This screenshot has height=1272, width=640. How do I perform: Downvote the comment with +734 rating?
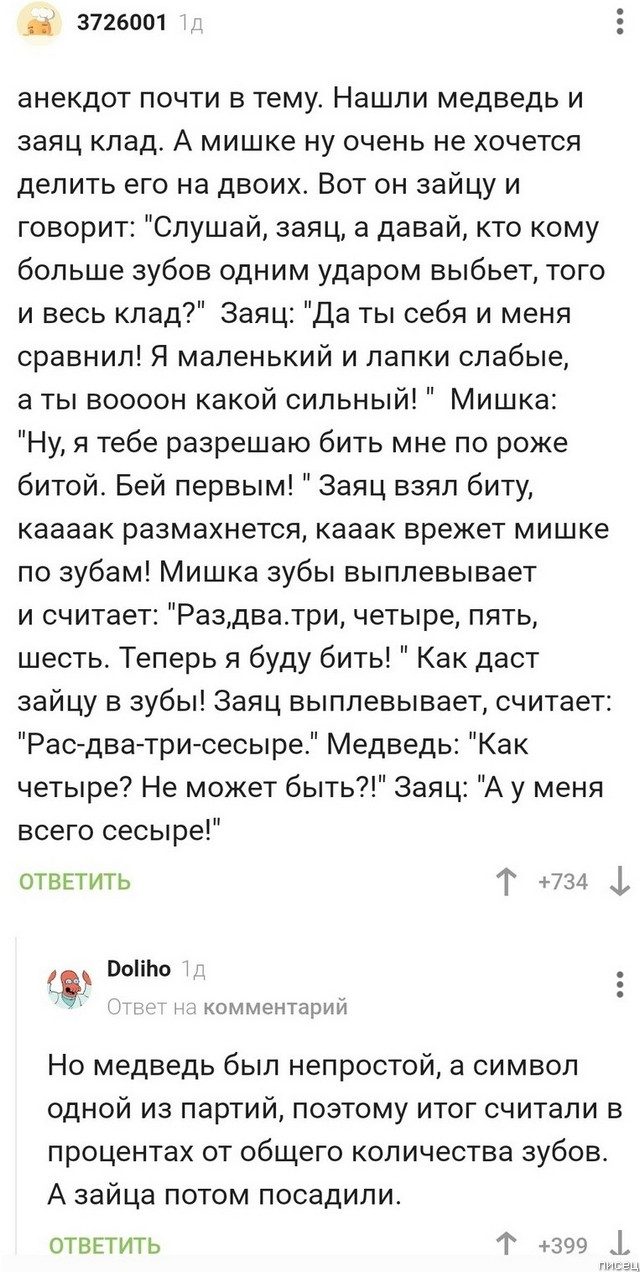coord(619,881)
